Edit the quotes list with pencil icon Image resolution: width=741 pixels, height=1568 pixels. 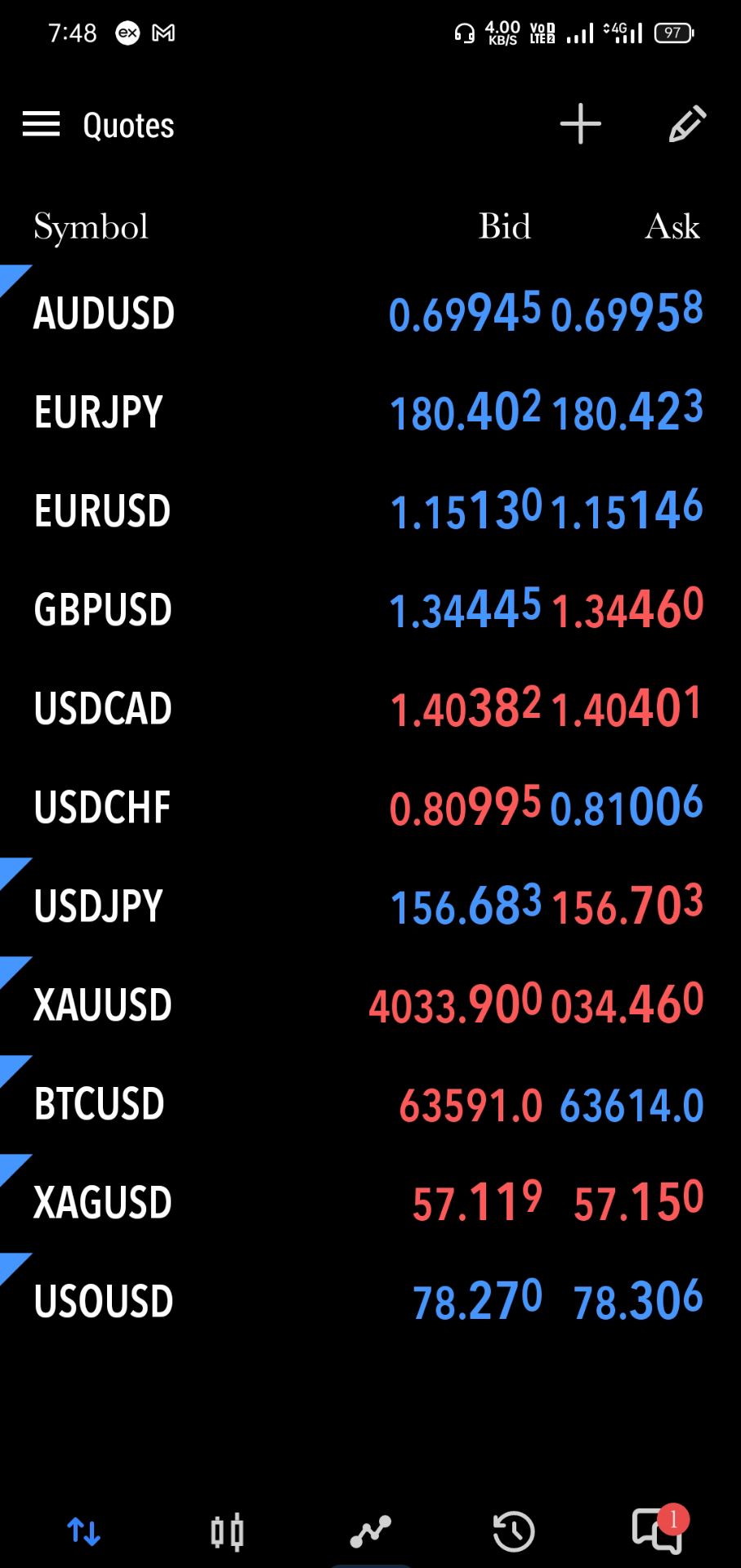687,124
